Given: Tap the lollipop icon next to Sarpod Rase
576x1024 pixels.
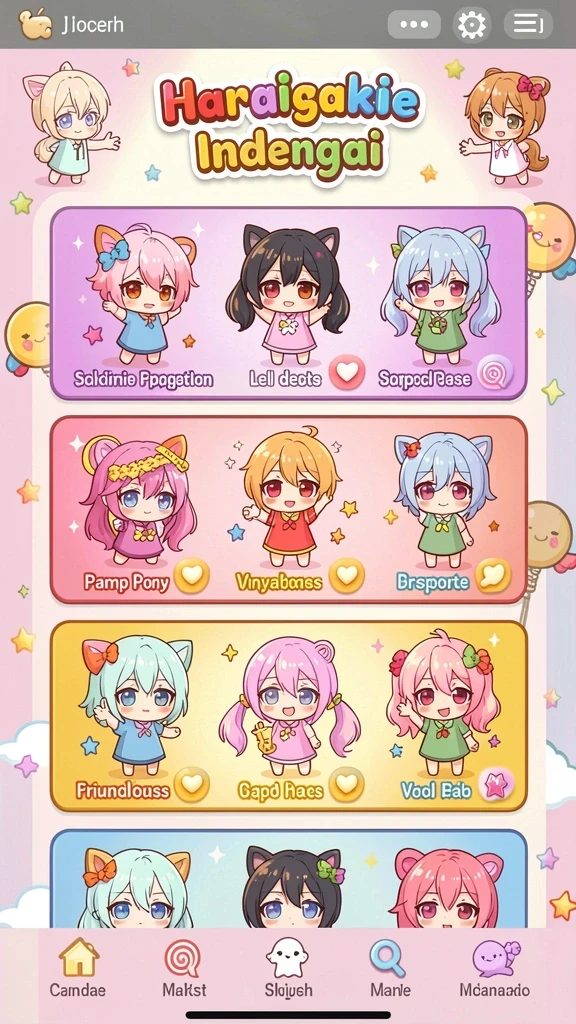Looking at the screenshot, I should [494, 374].
